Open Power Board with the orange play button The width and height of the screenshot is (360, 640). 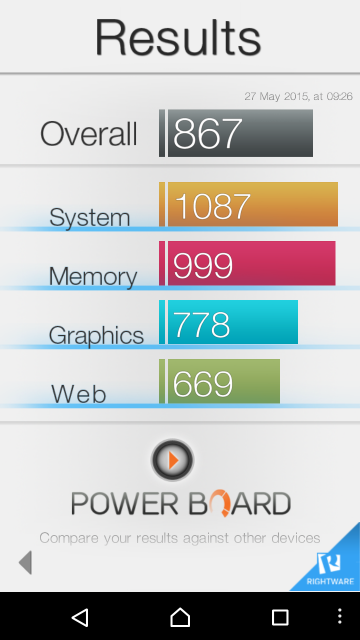[x=172, y=460]
